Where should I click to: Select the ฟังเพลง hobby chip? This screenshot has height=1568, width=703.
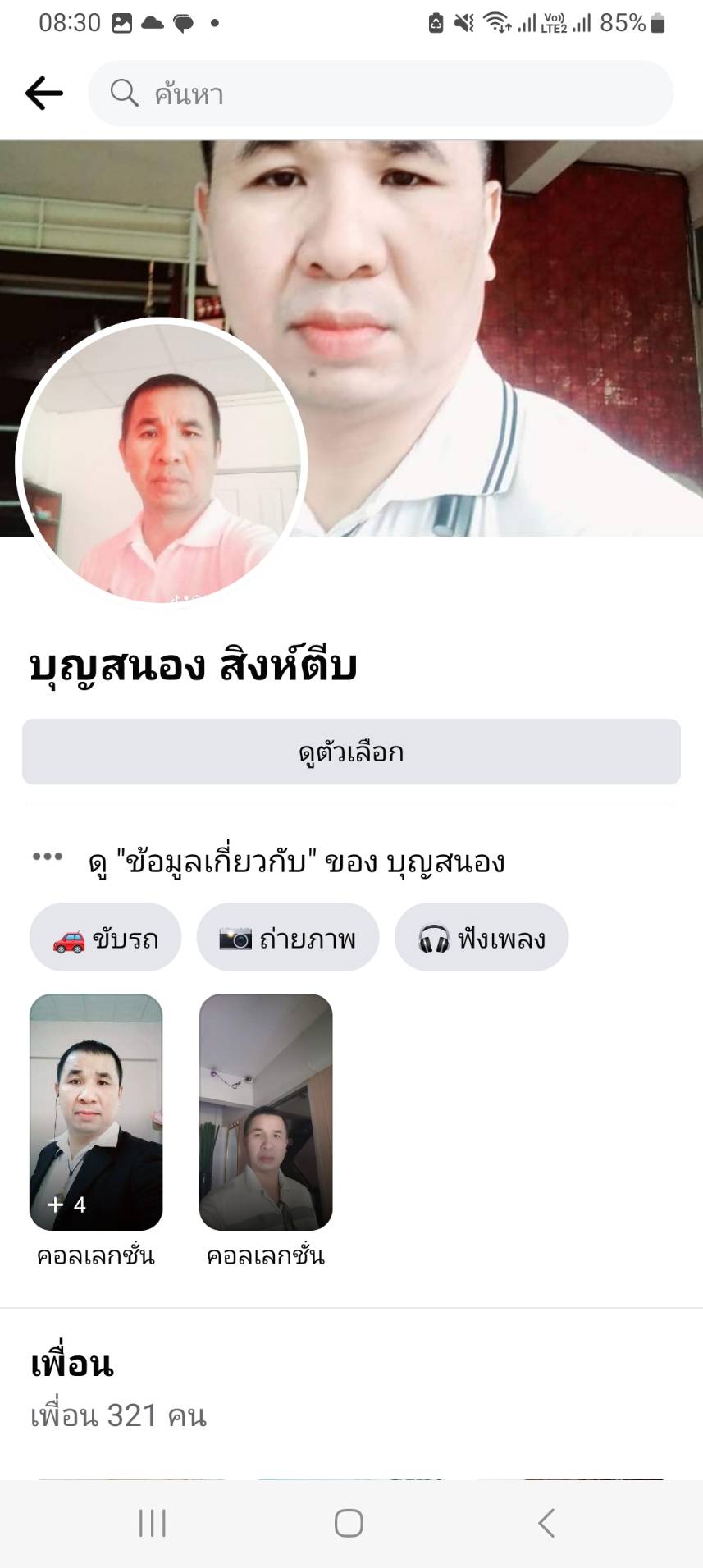(x=482, y=938)
